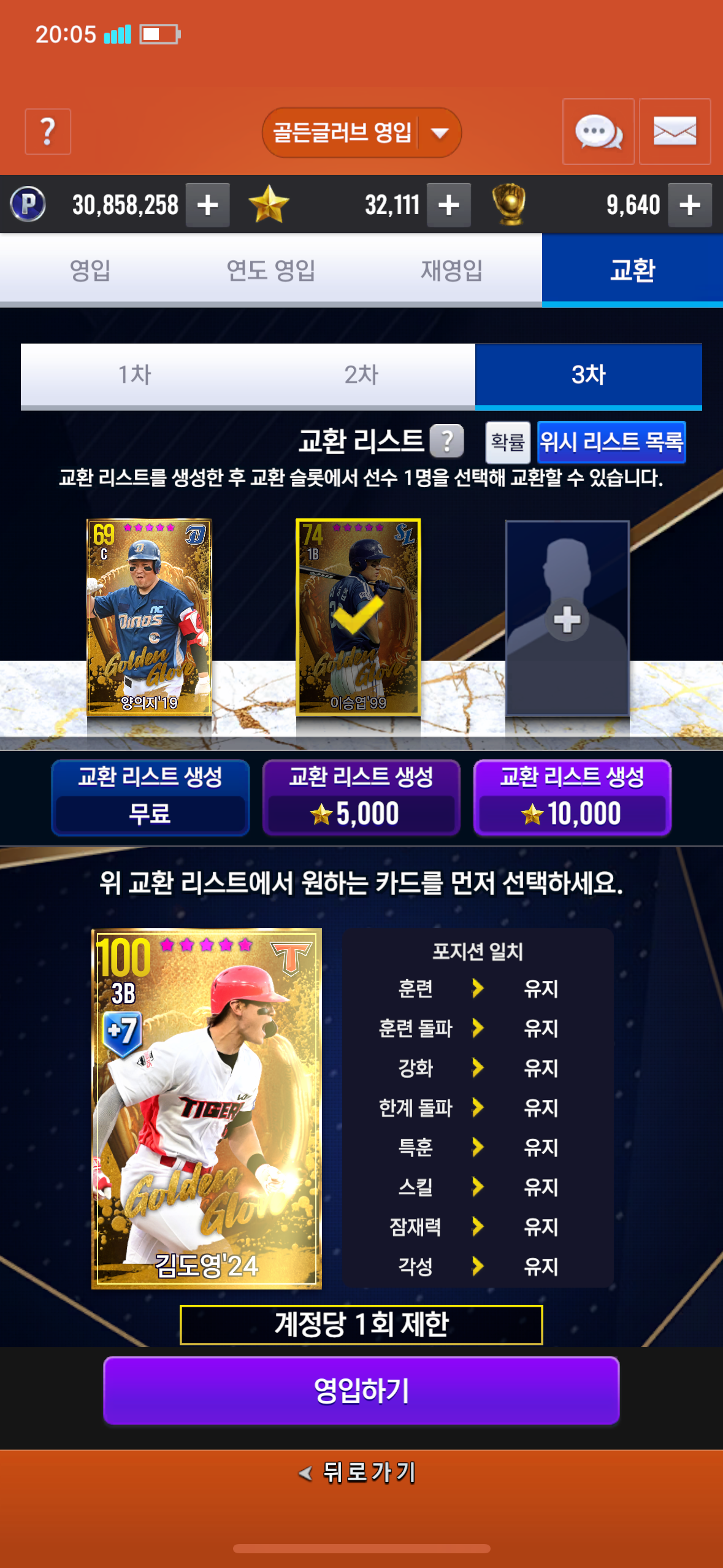Open the 위시 리스트 목록
Image resolution: width=723 pixels, height=1568 pixels.
(611, 442)
